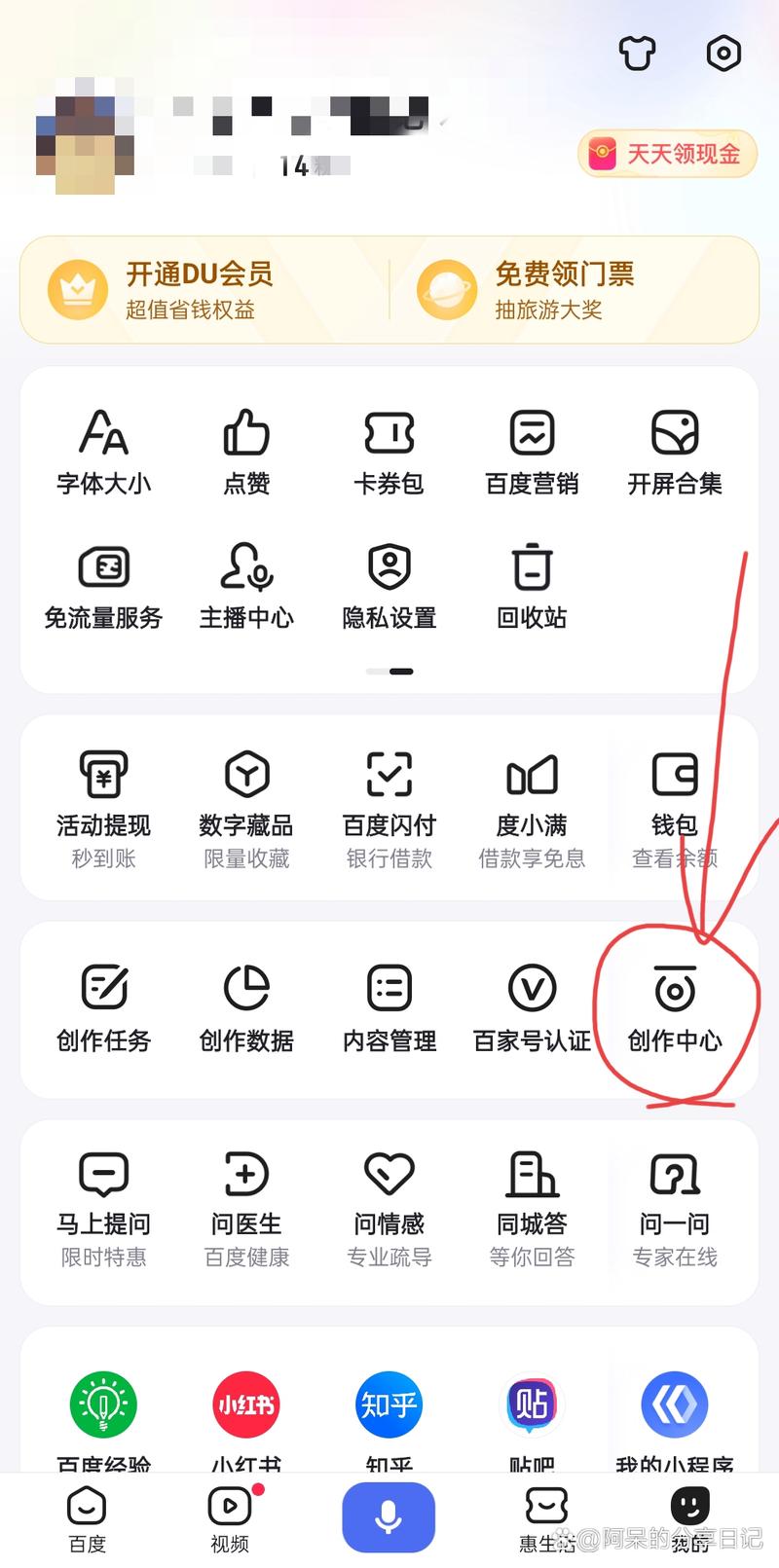The image size is (779, 1568).
Task: Open the 知乎 app icon
Action: [389, 1404]
